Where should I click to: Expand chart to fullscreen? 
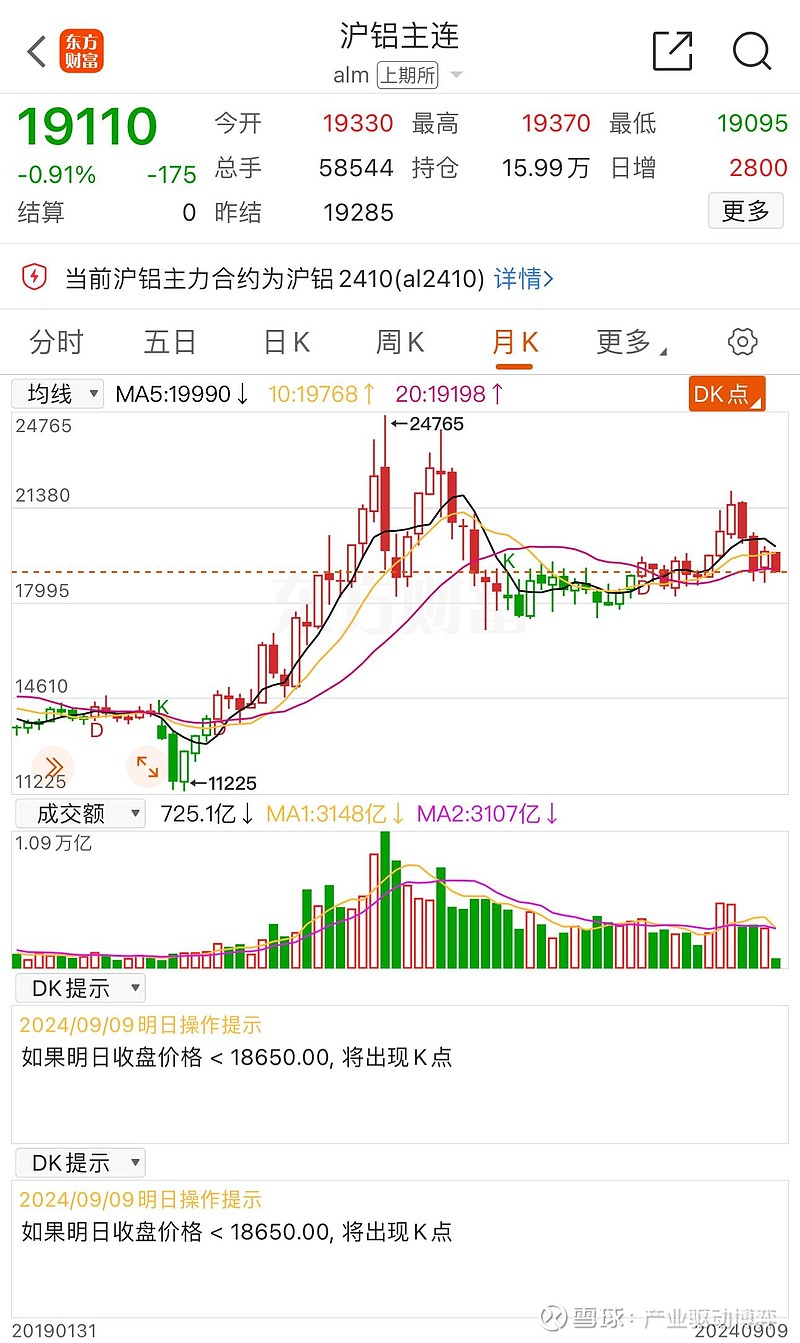click(147, 767)
